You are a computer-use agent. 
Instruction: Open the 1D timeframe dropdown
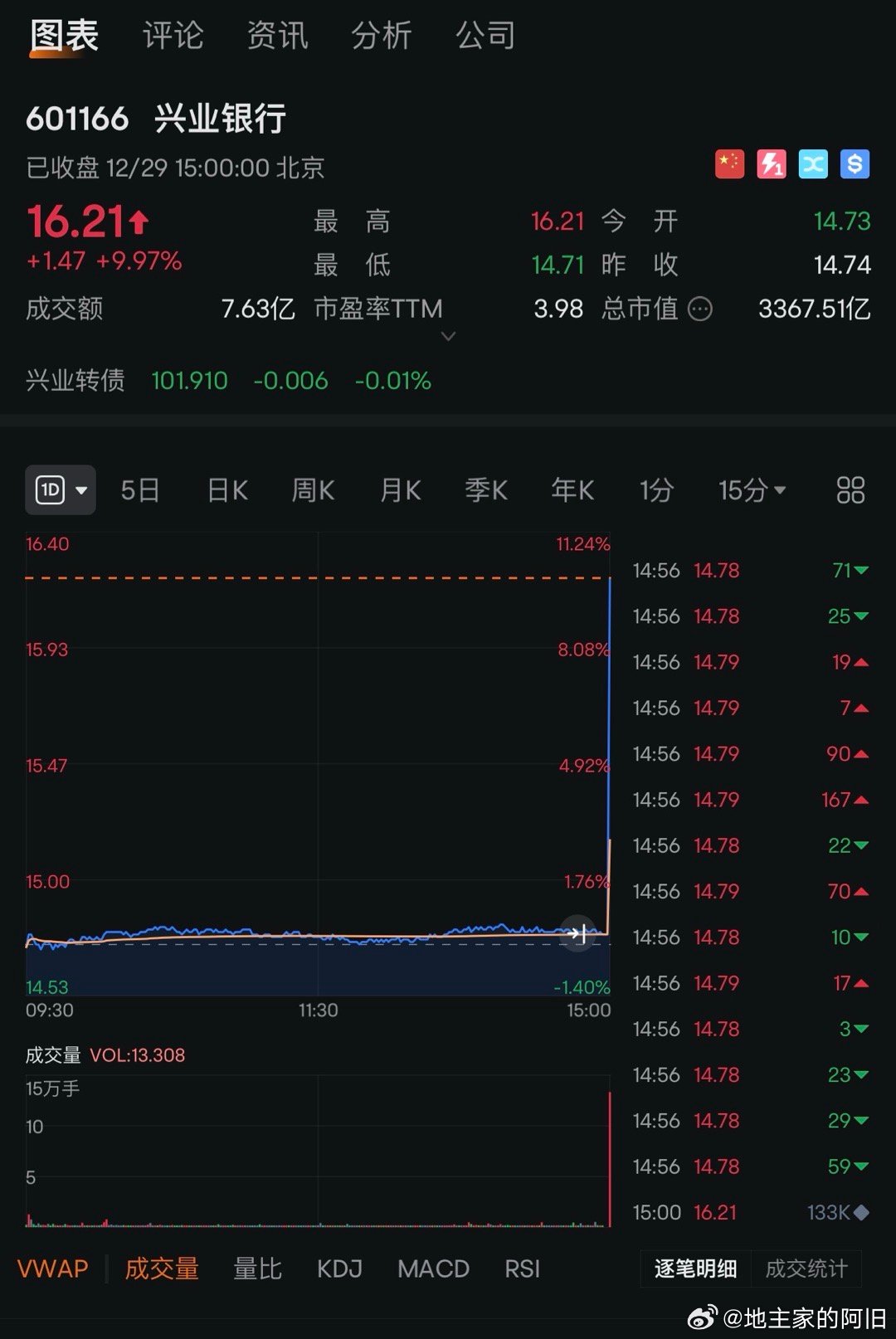coord(61,490)
